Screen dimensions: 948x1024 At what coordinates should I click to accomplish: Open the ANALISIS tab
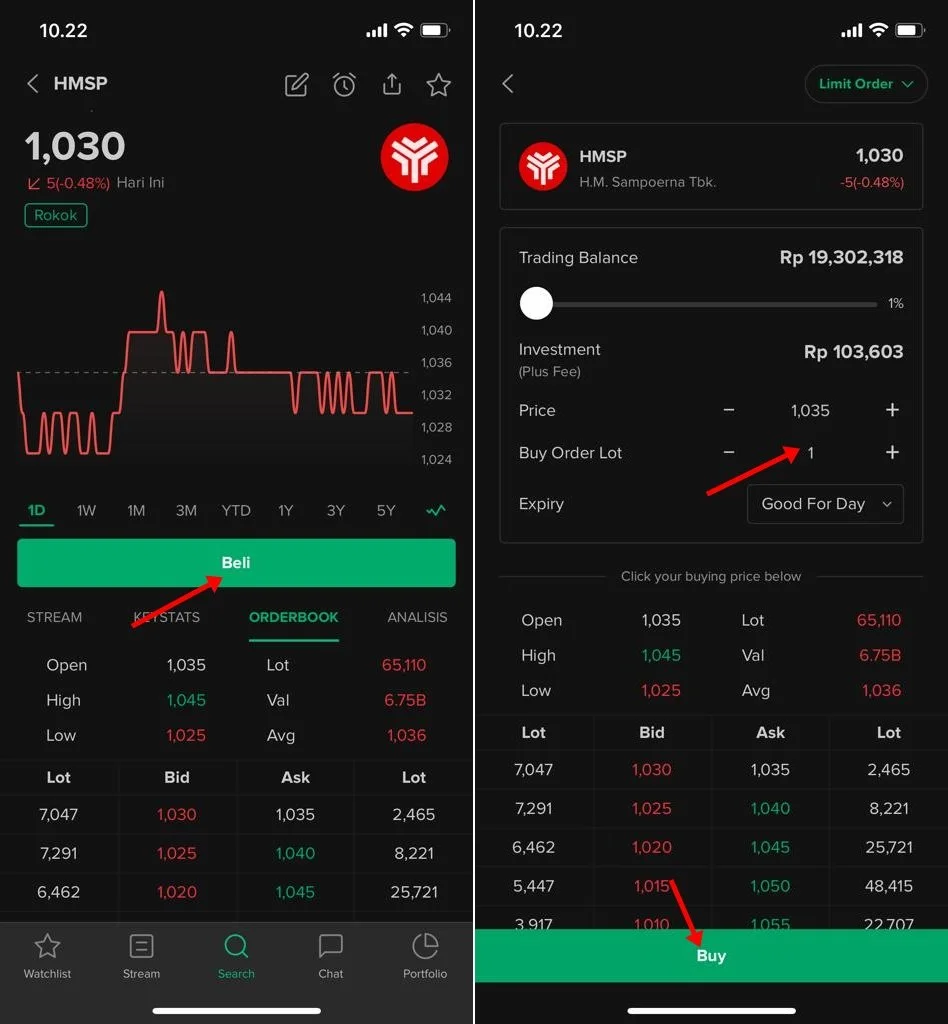[417, 617]
